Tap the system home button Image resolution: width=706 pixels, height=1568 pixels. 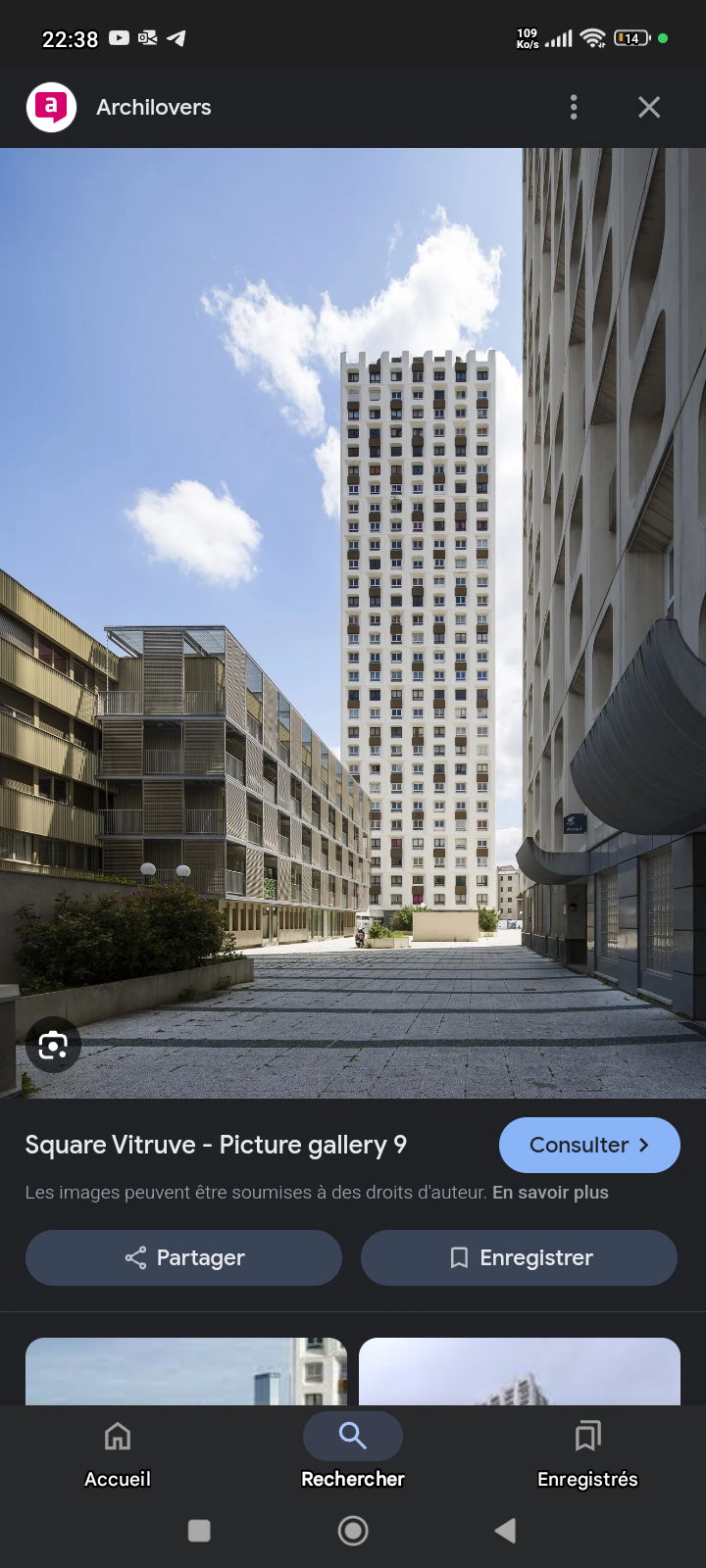[x=353, y=1530]
